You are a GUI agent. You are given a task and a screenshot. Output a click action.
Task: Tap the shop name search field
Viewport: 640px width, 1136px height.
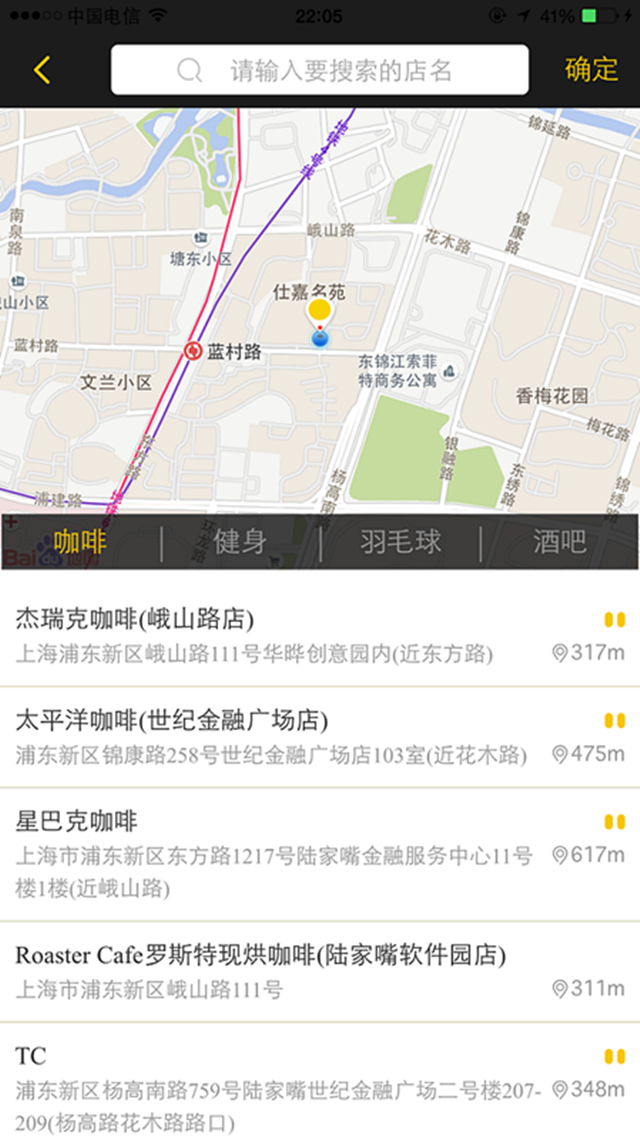tap(320, 70)
